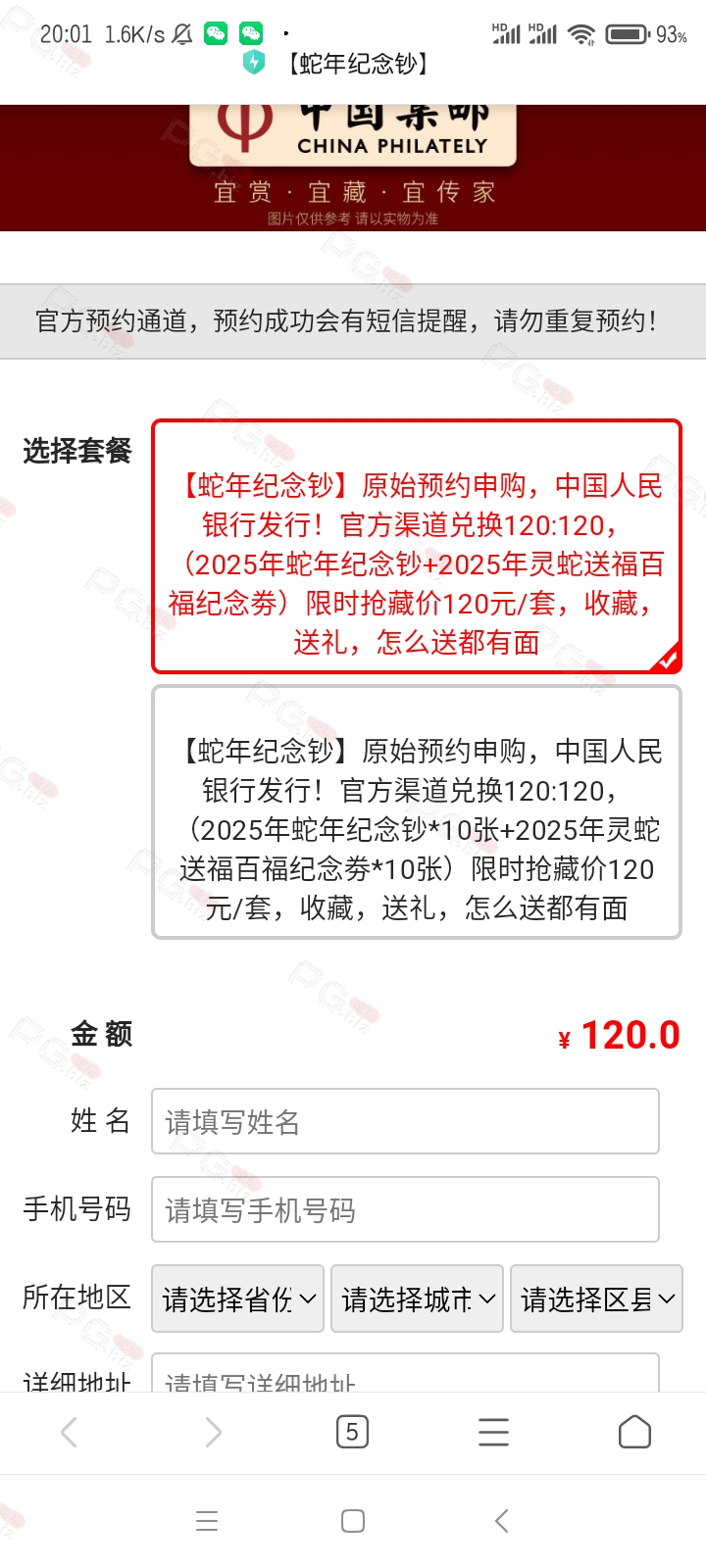Go to the browser home page
706x1568 pixels.
click(x=634, y=1433)
